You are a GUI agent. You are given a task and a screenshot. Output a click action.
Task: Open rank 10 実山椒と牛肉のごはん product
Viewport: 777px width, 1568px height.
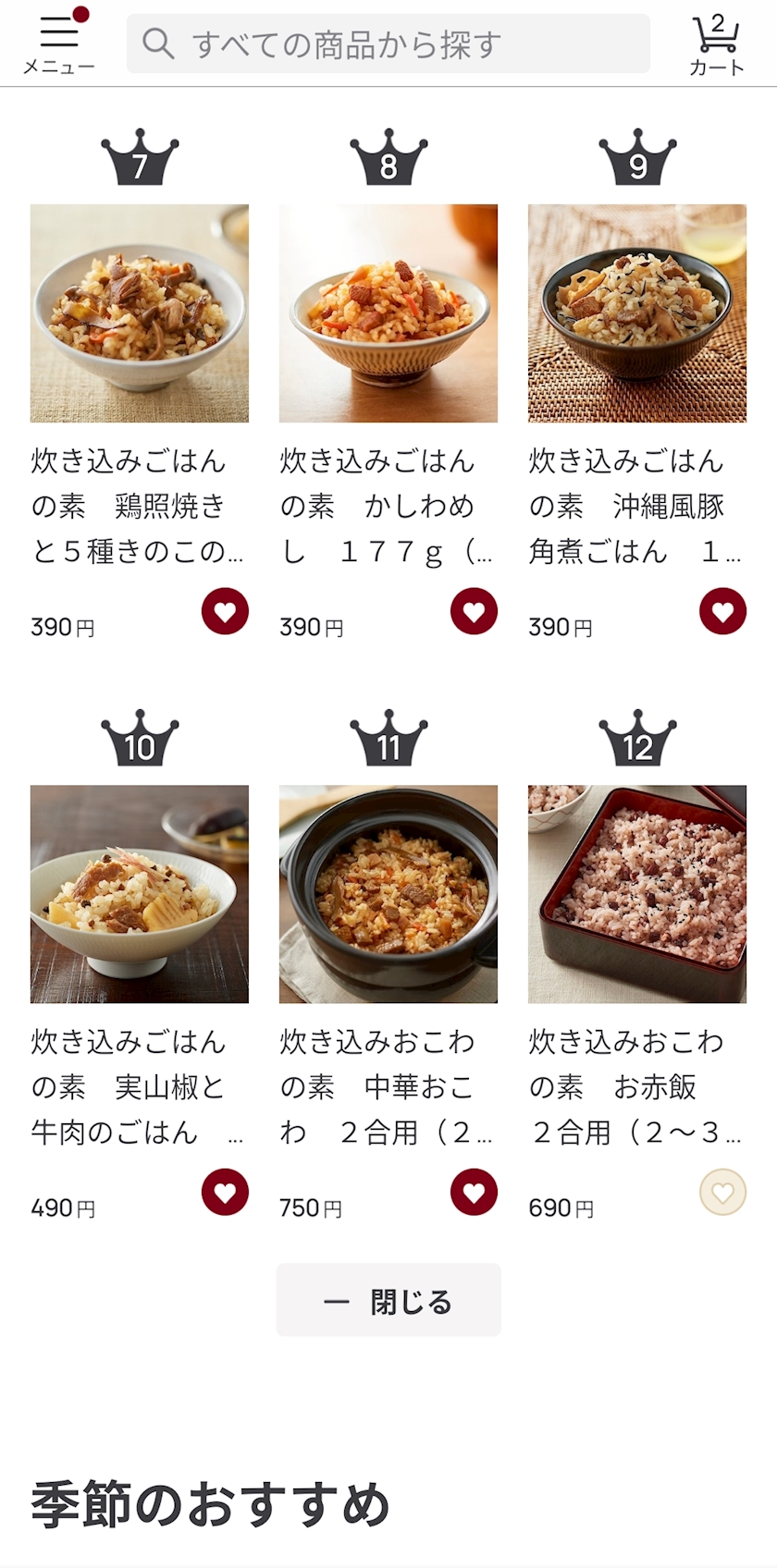[140, 894]
